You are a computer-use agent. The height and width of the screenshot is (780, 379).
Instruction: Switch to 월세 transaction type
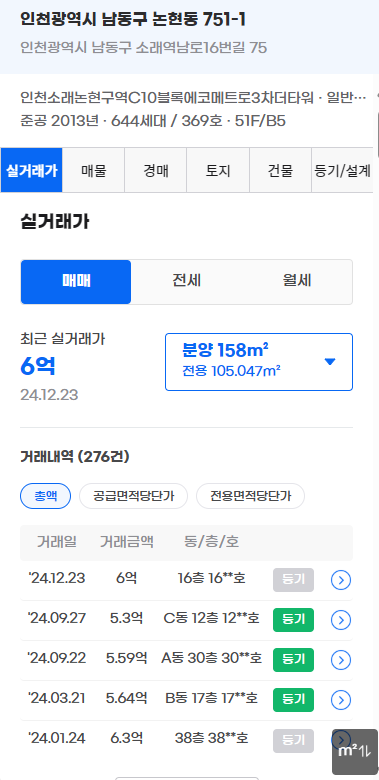[x=297, y=282]
